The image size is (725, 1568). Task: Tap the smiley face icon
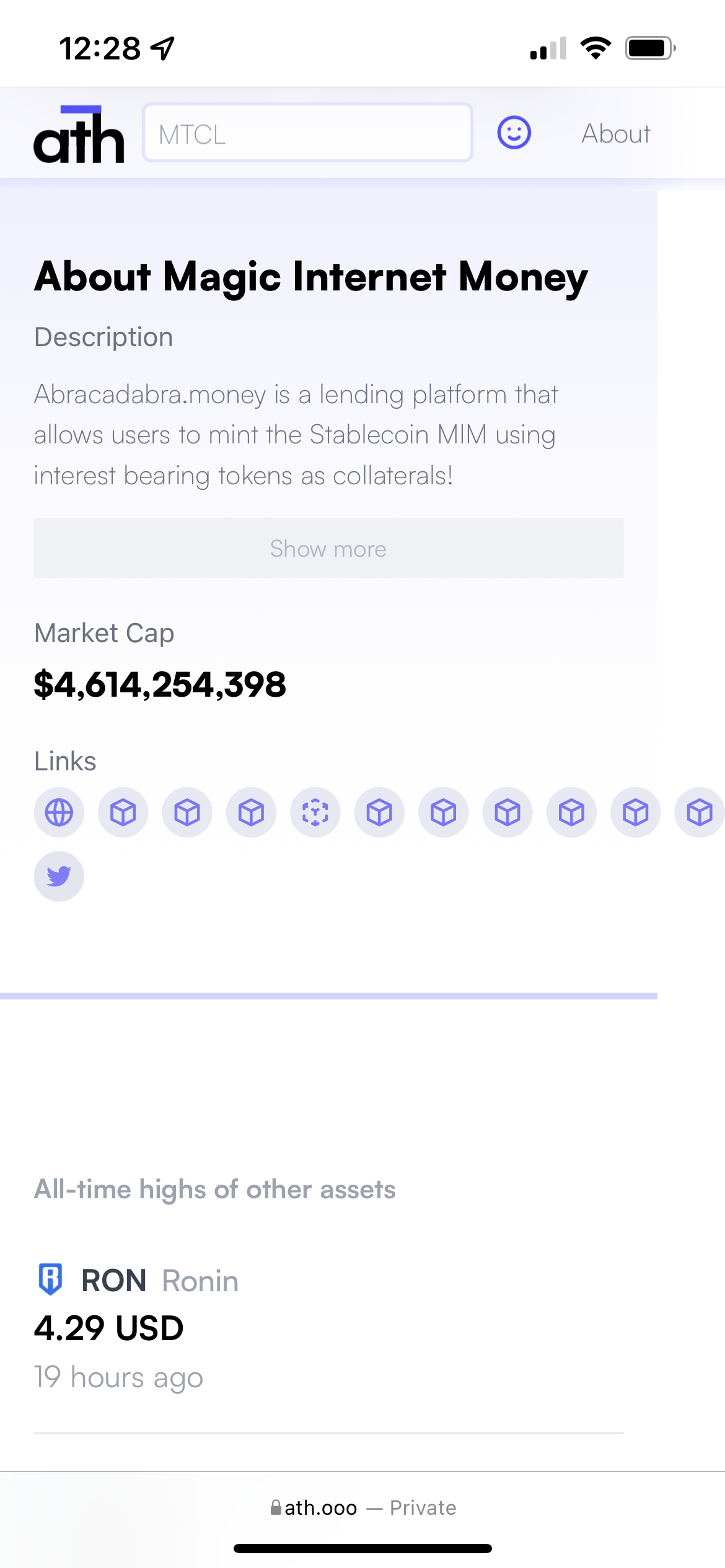pyautogui.click(x=514, y=133)
